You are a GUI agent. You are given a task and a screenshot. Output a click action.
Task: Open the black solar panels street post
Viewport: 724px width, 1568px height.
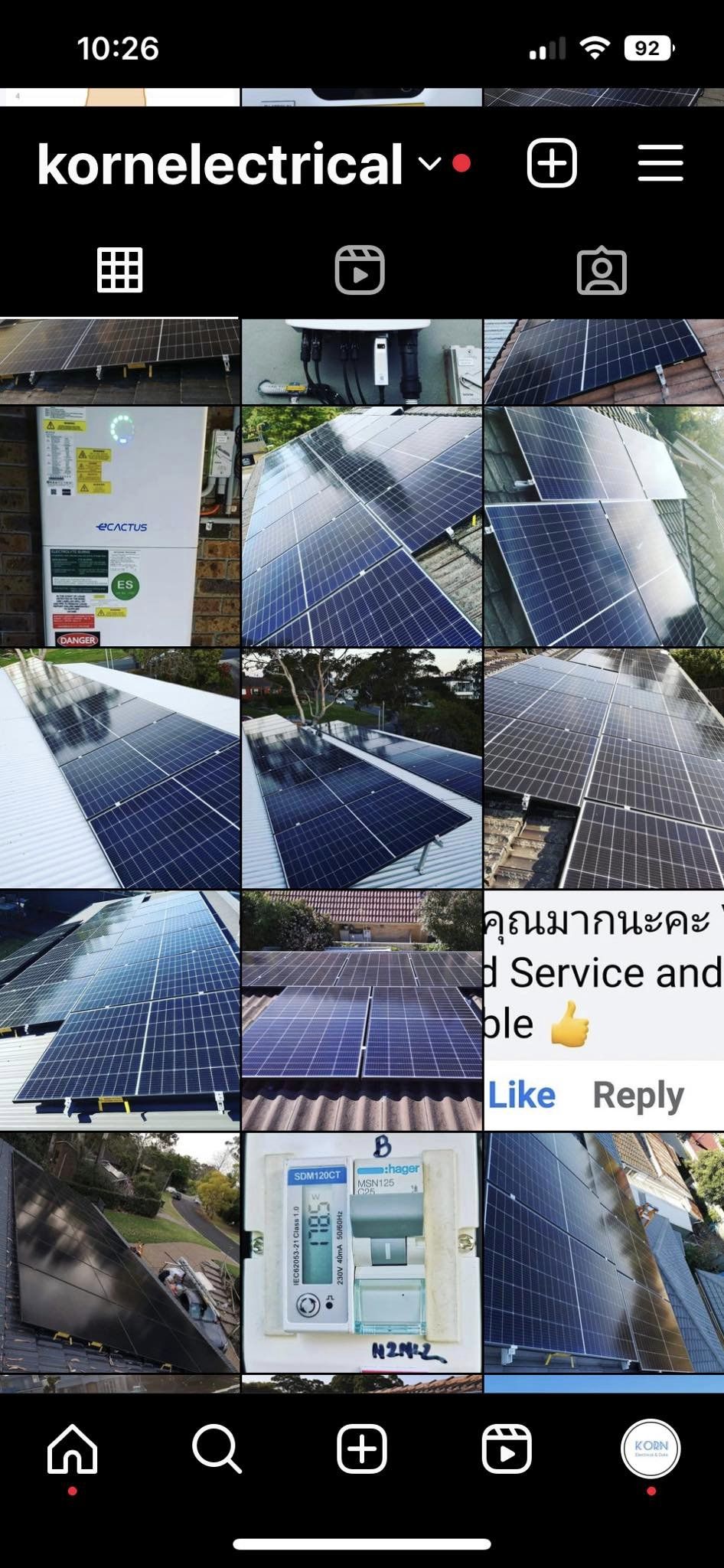point(119,1253)
